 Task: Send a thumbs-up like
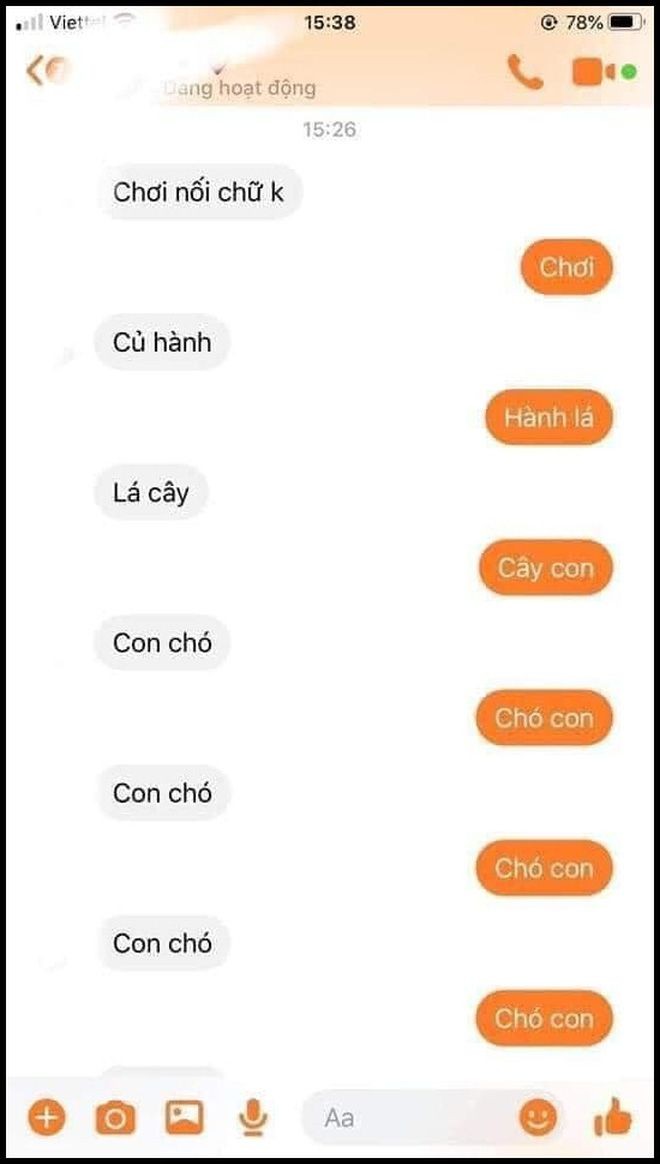point(612,1116)
